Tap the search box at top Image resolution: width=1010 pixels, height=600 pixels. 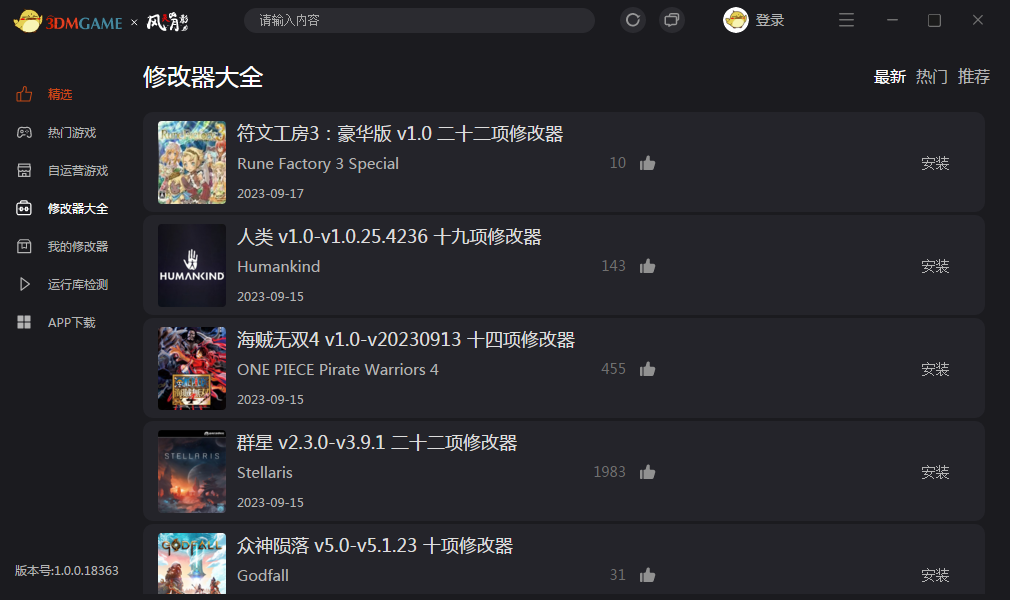pyautogui.click(x=418, y=20)
